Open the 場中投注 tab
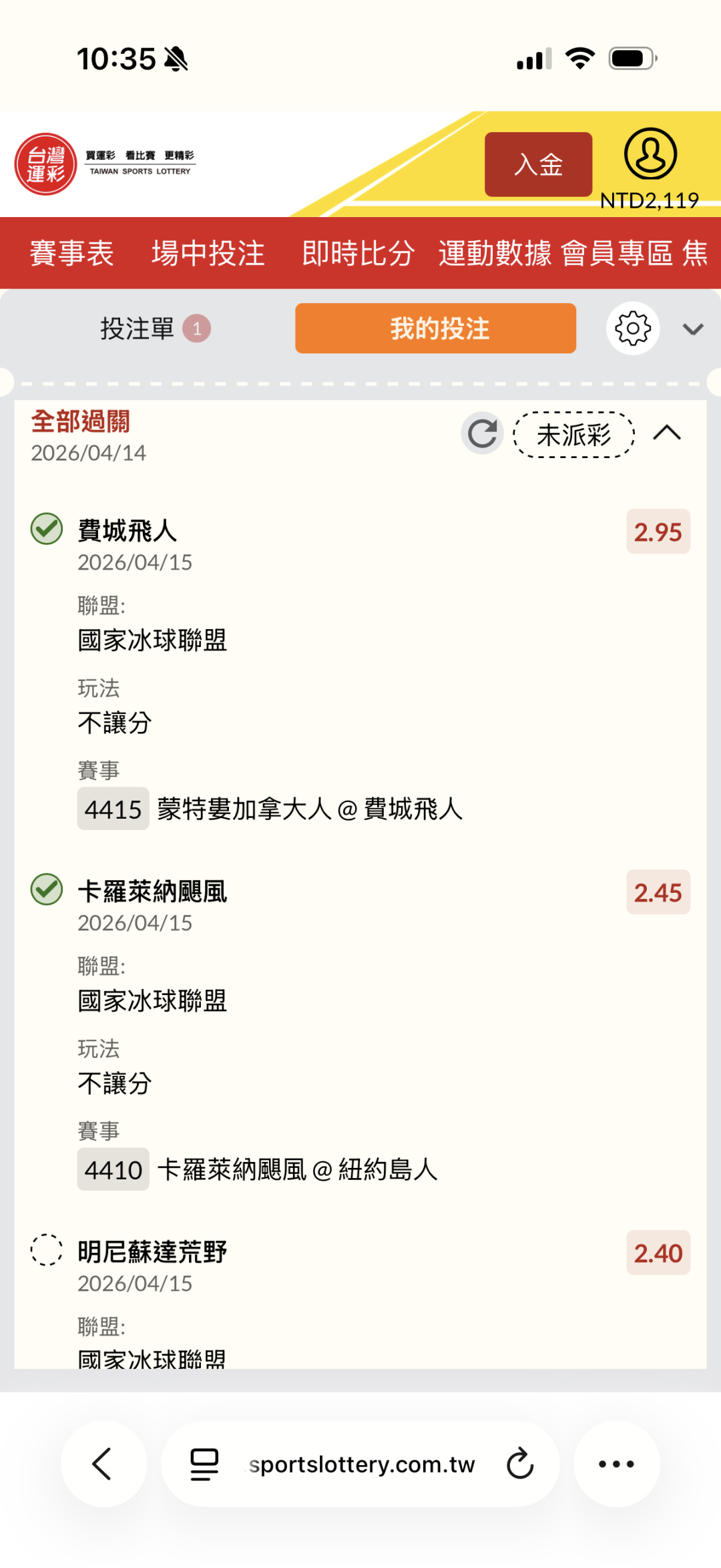721x1568 pixels. [x=208, y=254]
